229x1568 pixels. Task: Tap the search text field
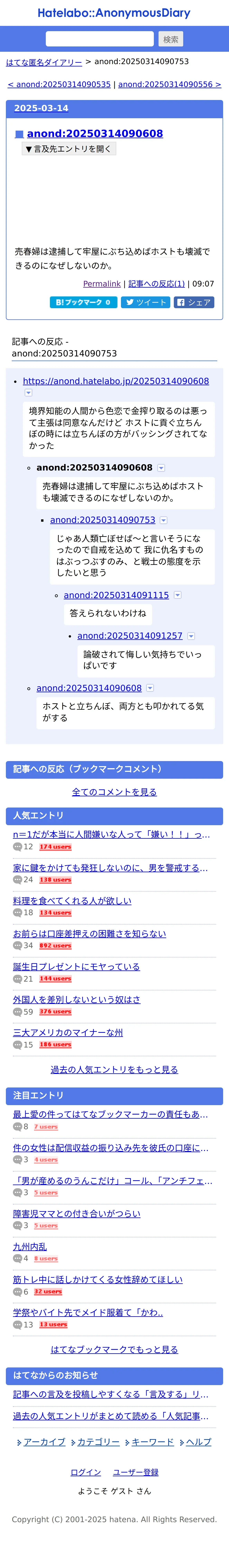tap(100, 39)
